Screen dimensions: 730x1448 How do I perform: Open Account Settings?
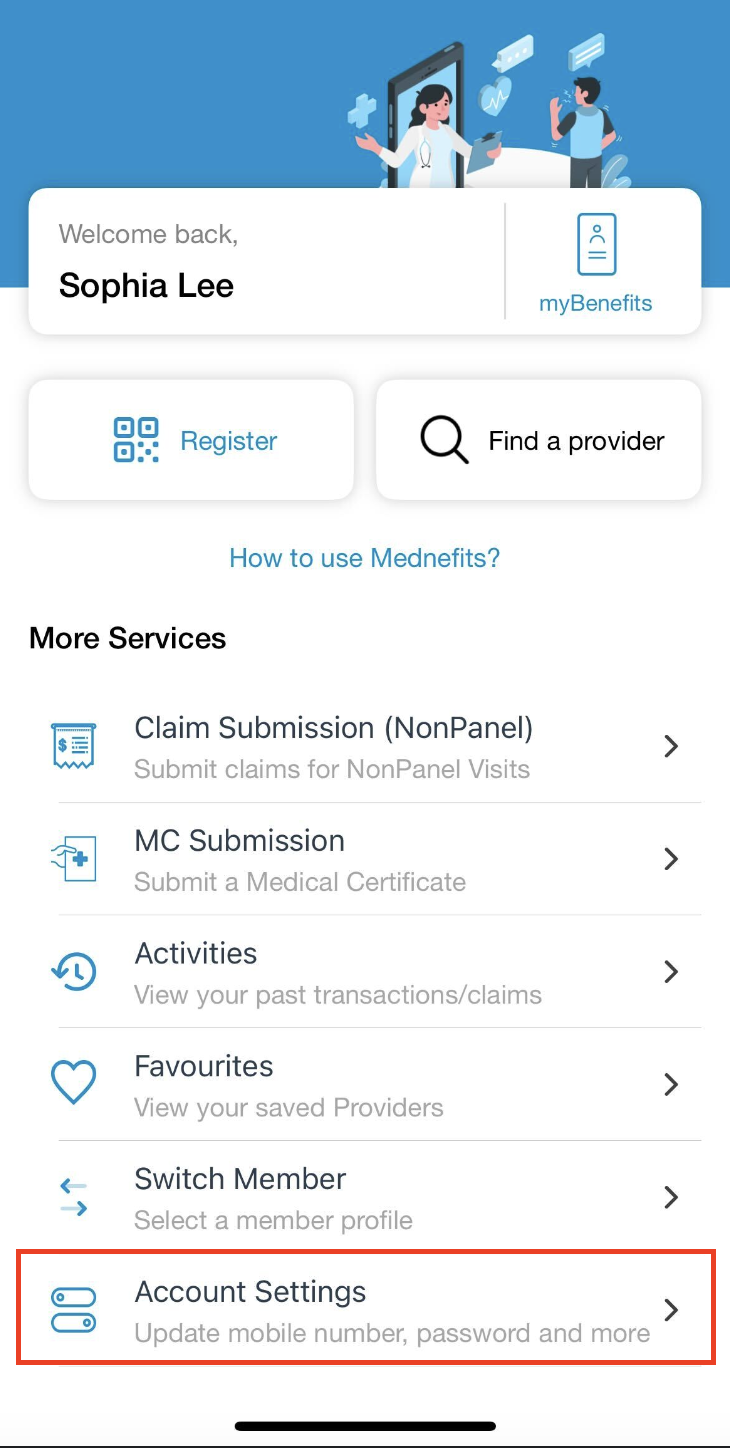(x=365, y=1309)
